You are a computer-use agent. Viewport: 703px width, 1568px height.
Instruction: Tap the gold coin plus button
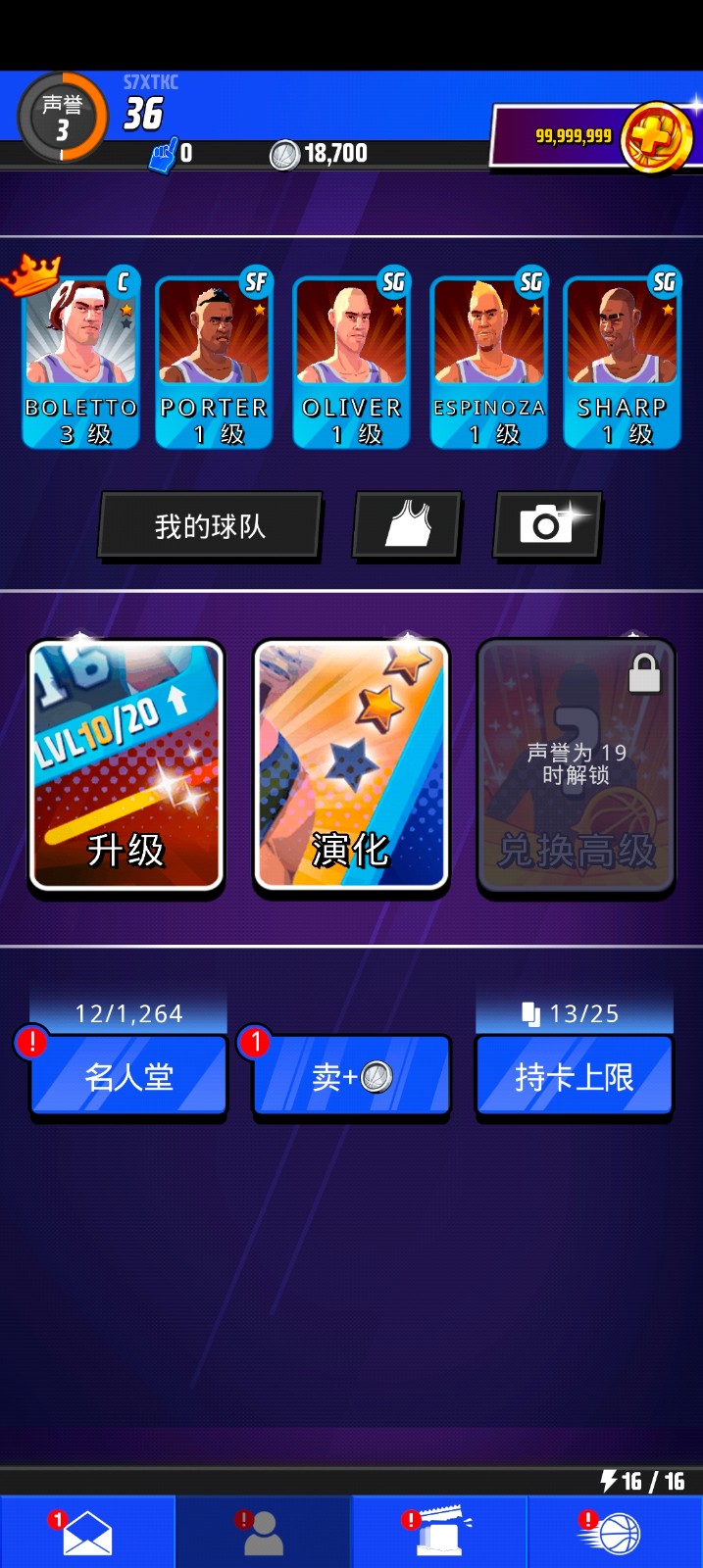658,138
